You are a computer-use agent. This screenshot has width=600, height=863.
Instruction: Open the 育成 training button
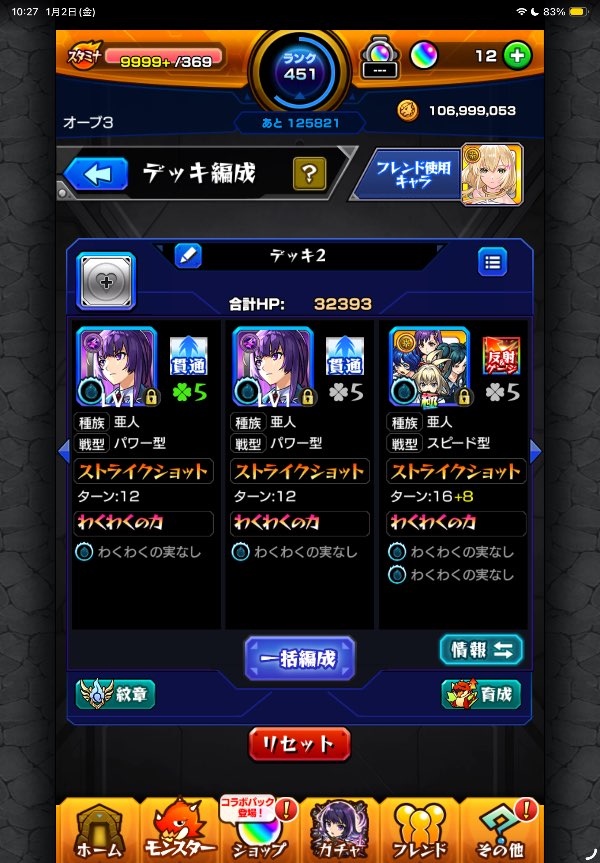coord(481,693)
